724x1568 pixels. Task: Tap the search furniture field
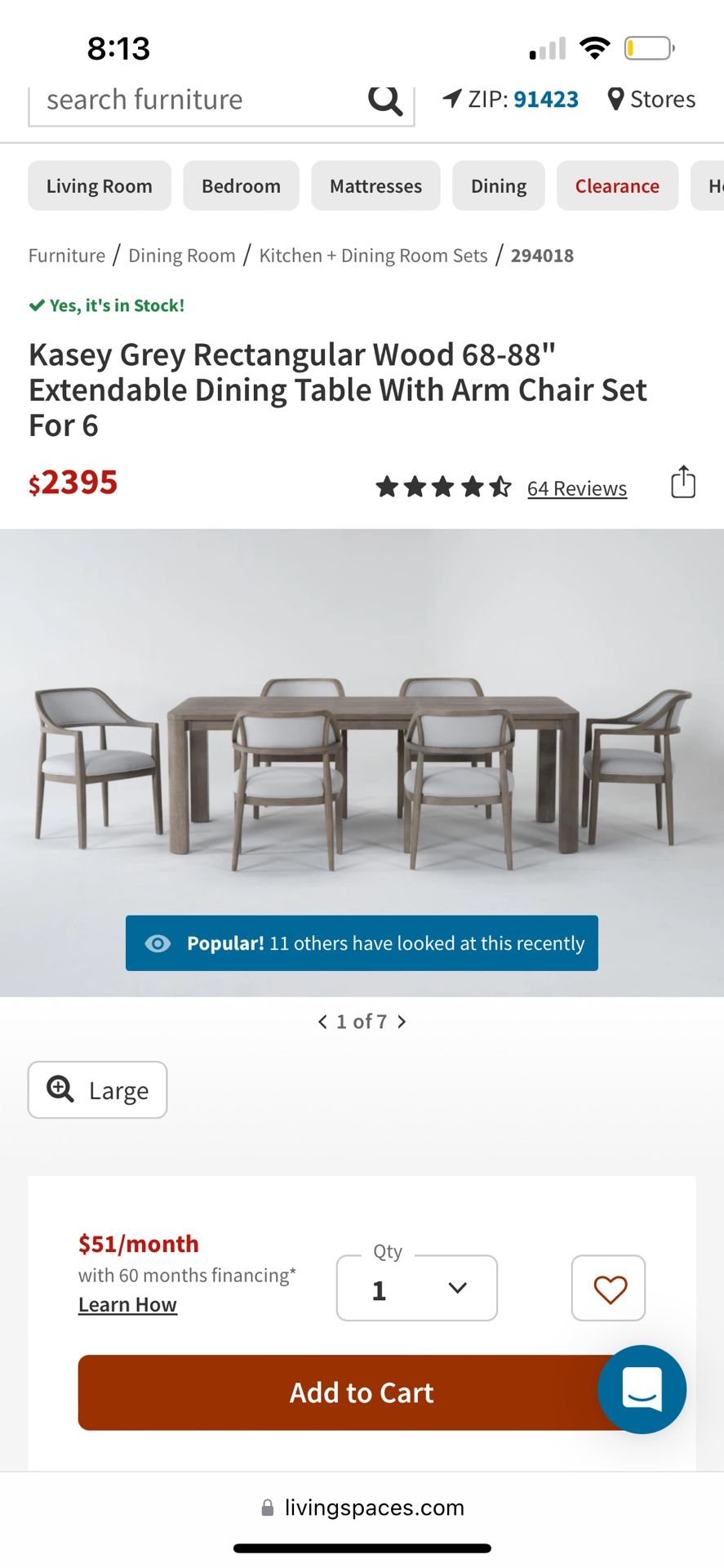click(196, 100)
